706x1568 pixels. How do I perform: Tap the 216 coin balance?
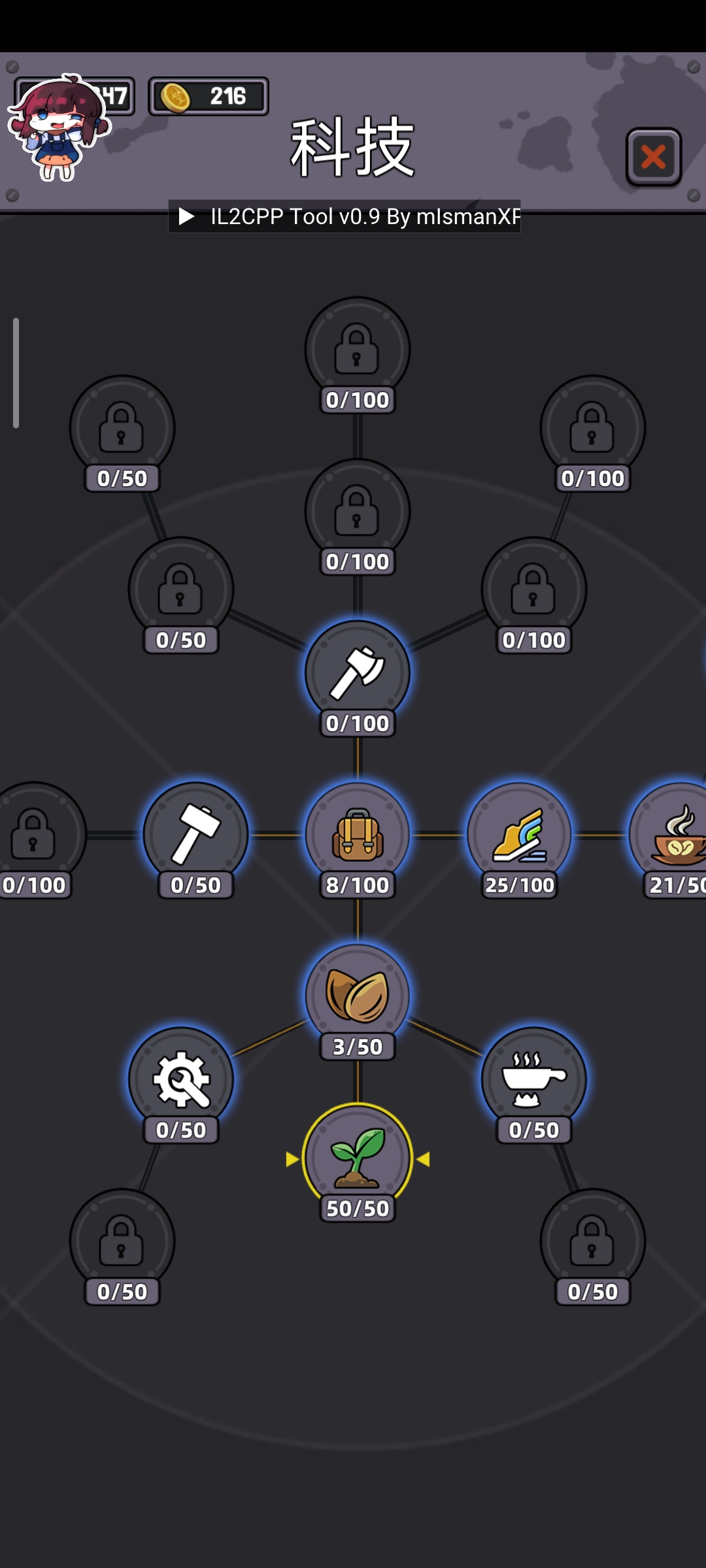click(x=209, y=97)
